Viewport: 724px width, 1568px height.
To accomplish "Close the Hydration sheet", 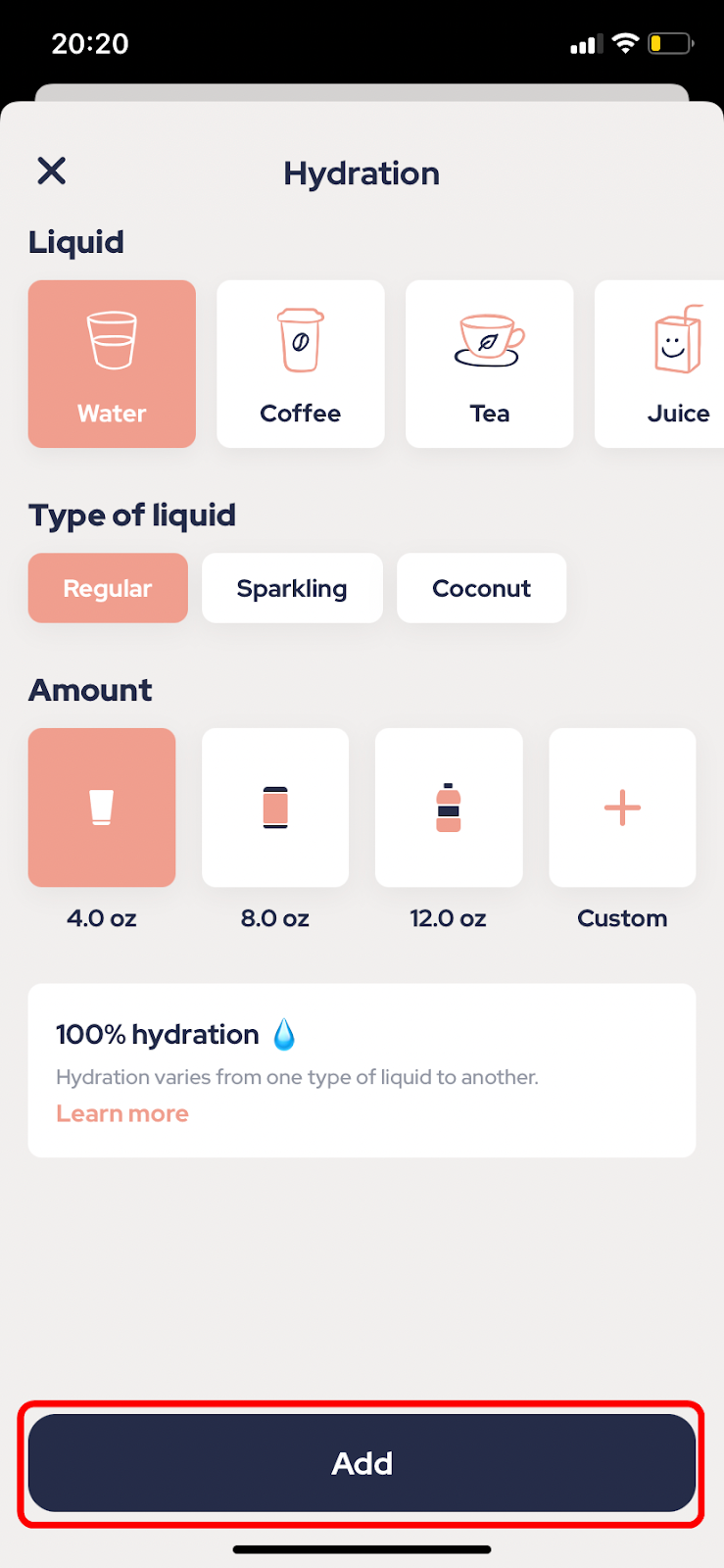I will (x=52, y=171).
